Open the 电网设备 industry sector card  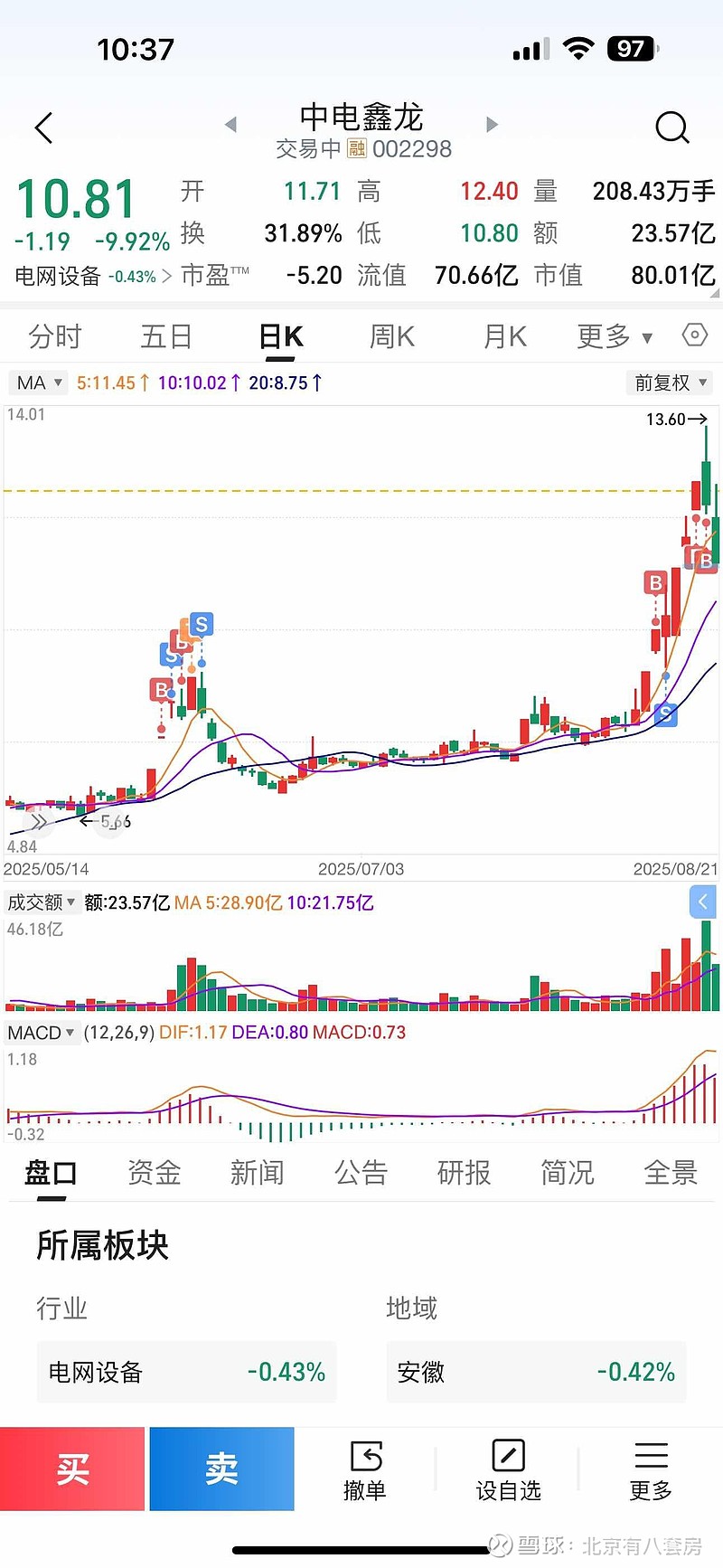(x=186, y=1373)
